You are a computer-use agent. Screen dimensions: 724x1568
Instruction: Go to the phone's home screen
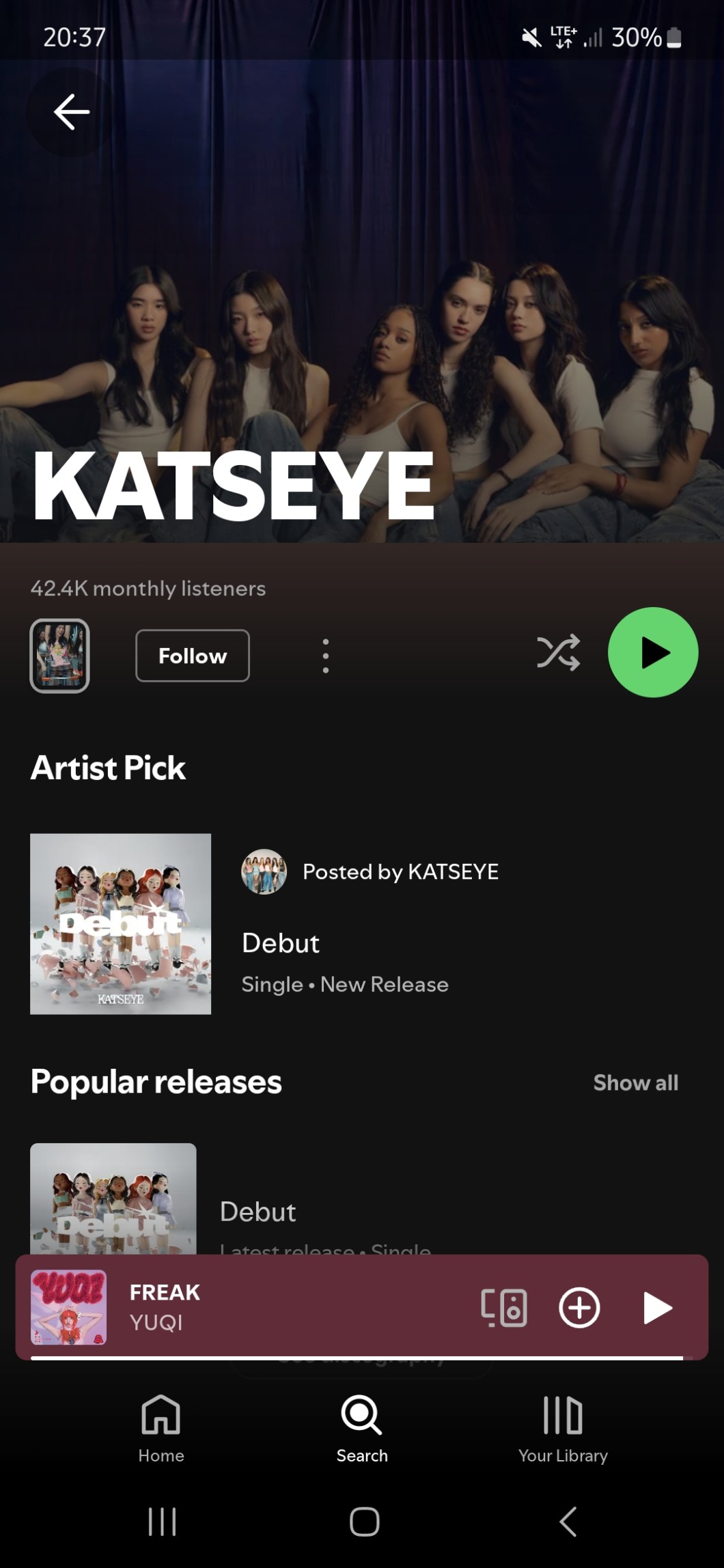pos(364,1522)
